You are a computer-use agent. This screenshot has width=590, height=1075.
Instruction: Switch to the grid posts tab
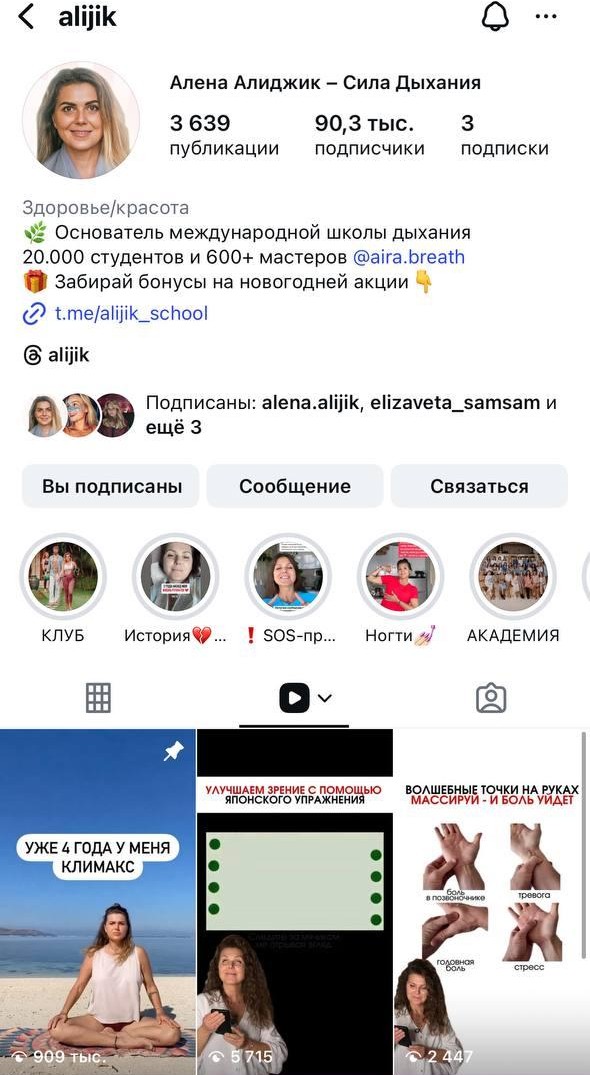(x=98, y=698)
